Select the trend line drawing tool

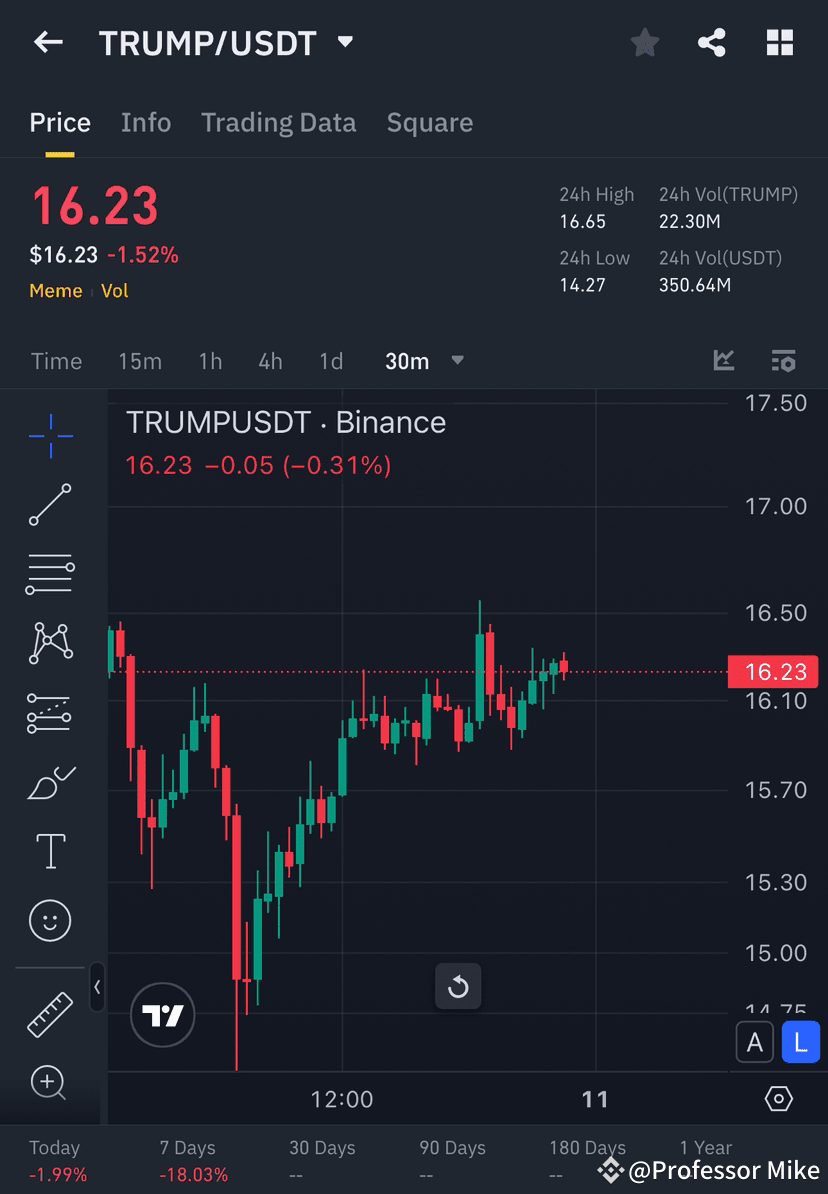pyautogui.click(x=50, y=505)
